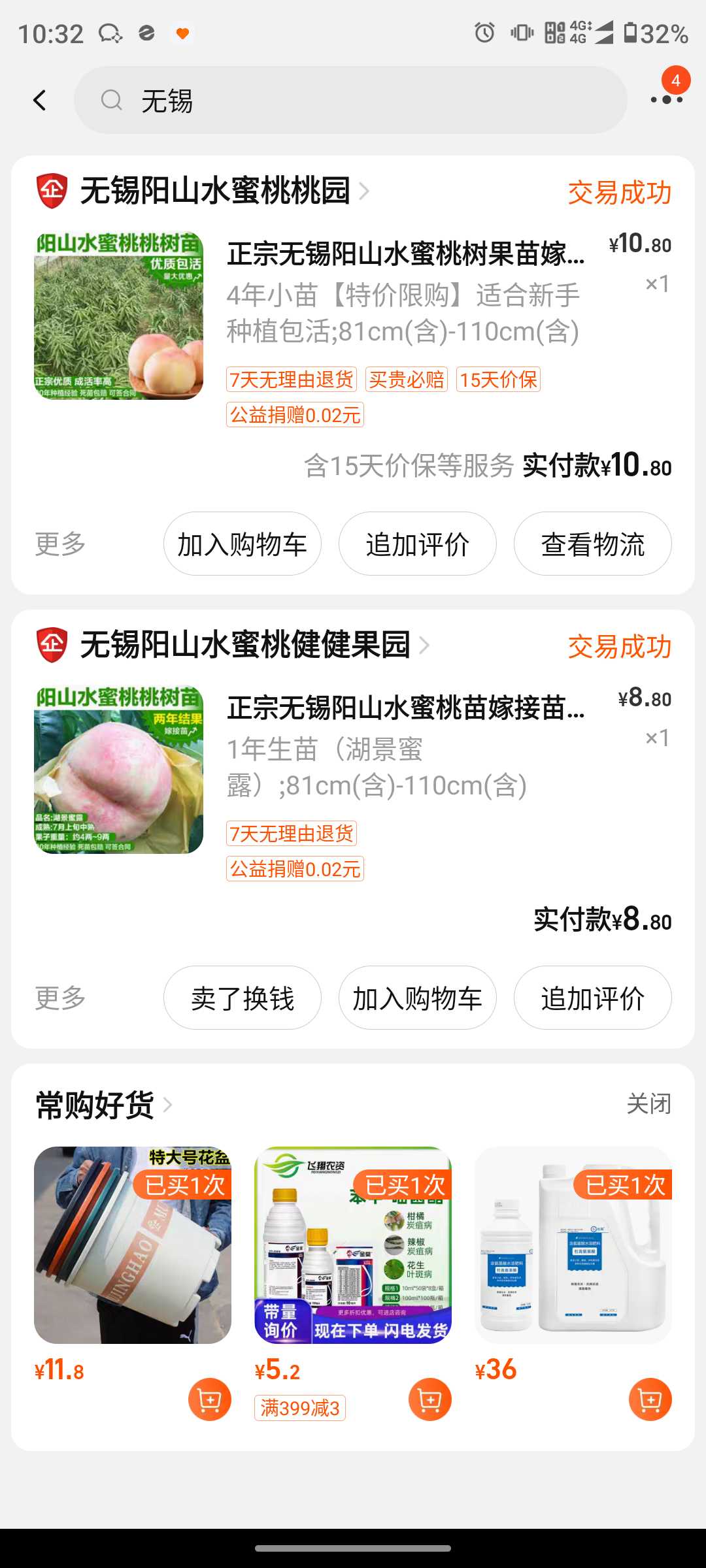Viewport: 706px width, 1568px height.
Task: Expand the 常购好货 section
Action: pyautogui.click(x=105, y=1105)
